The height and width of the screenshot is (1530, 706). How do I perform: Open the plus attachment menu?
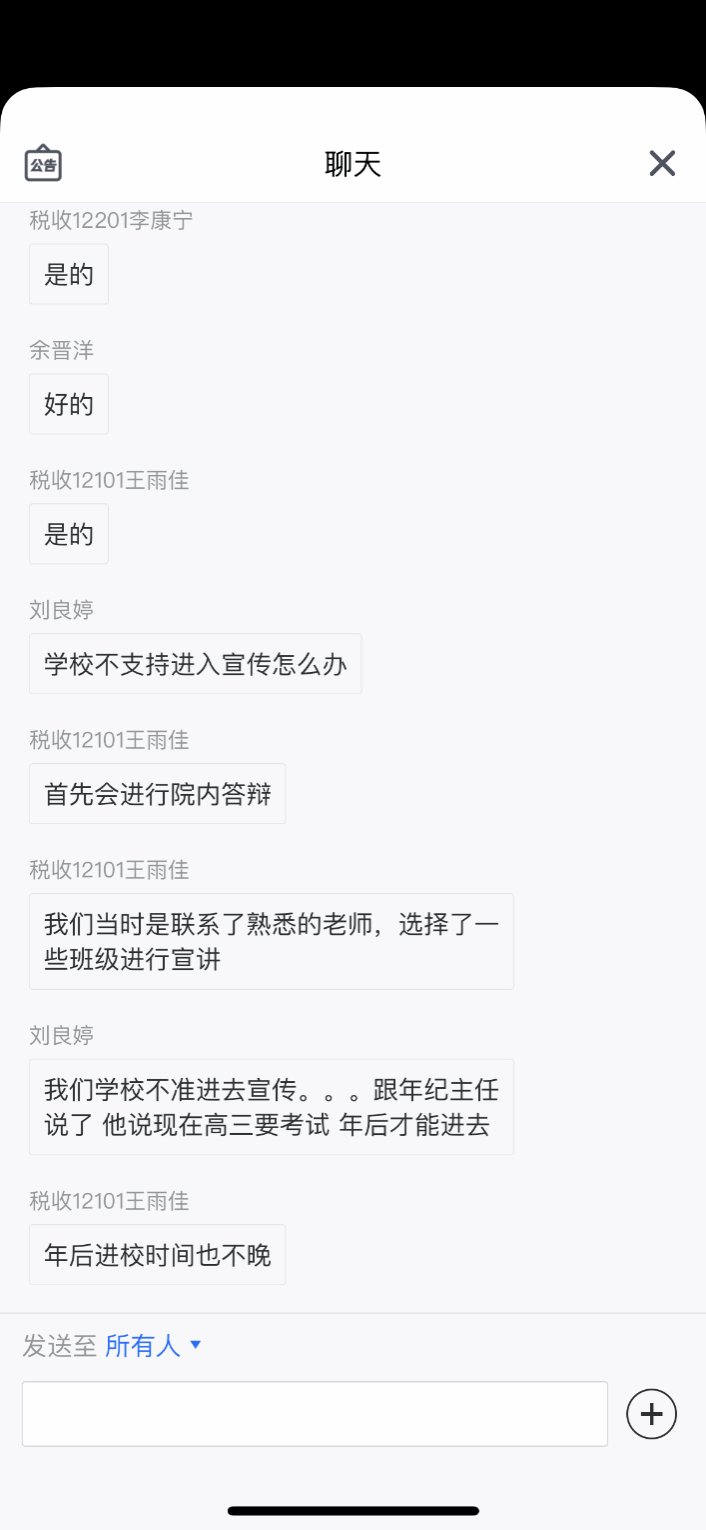(651, 1414)
